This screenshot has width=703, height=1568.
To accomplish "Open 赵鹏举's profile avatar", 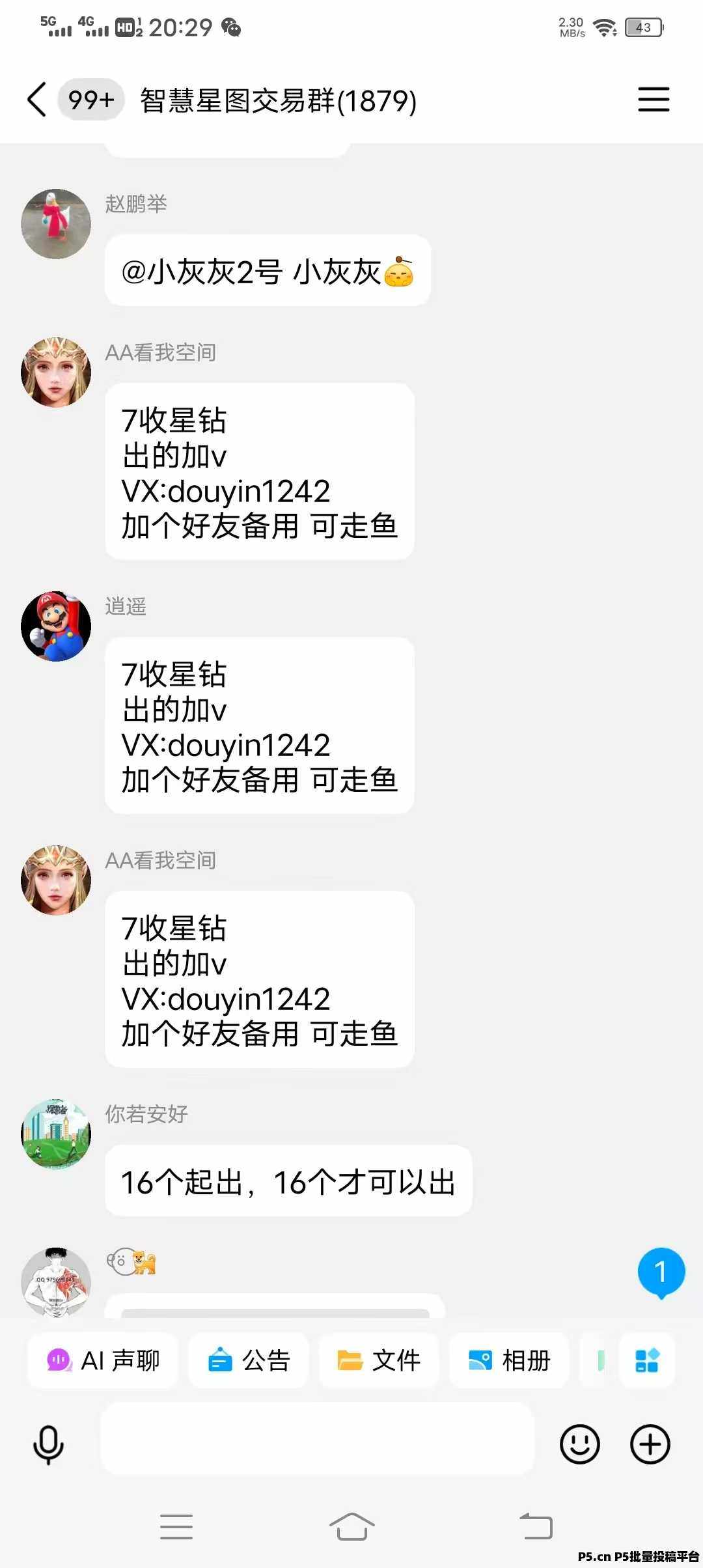I will pyautogui.click(x=56, y=224).
